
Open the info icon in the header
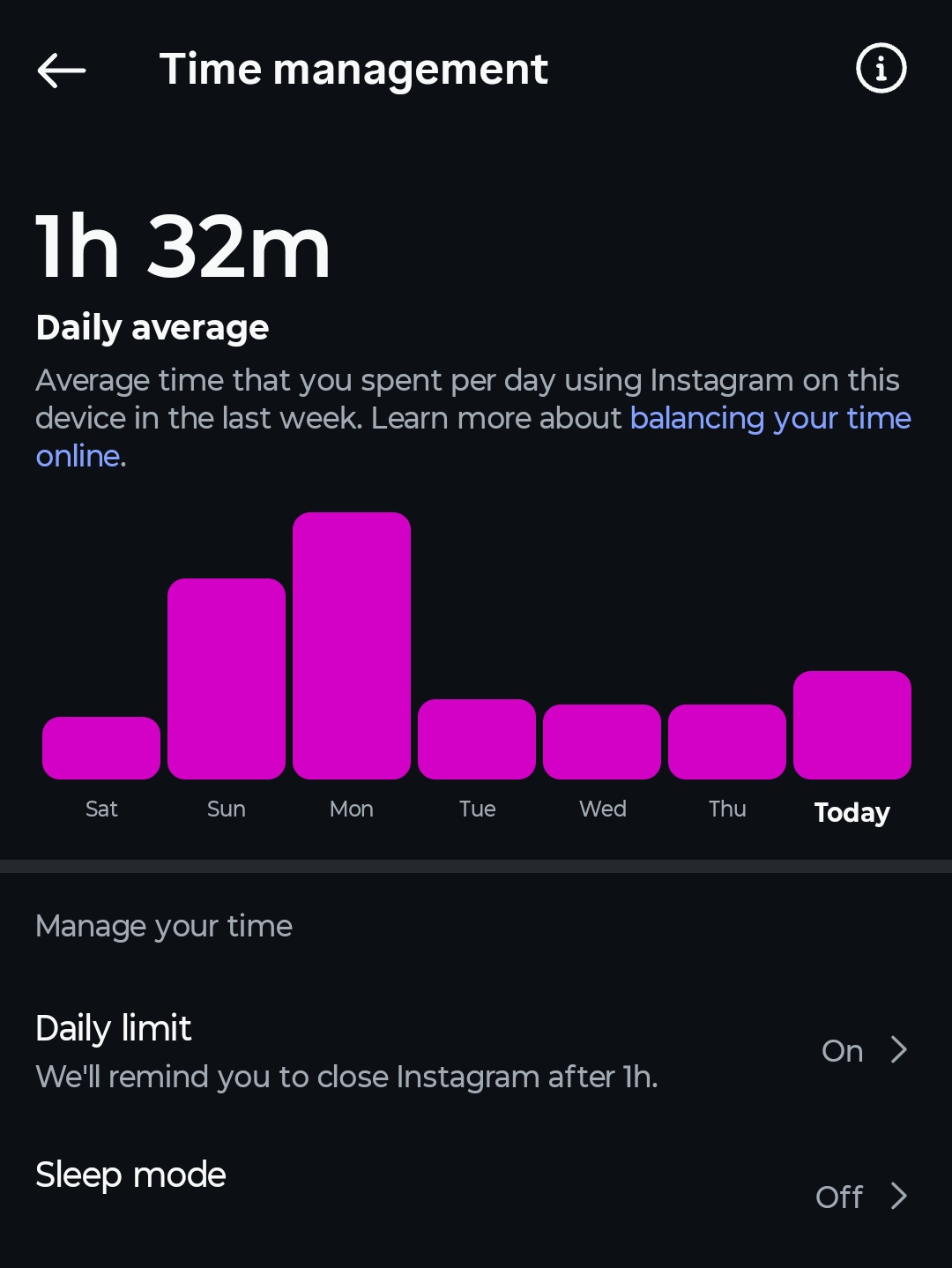(881, 68)
